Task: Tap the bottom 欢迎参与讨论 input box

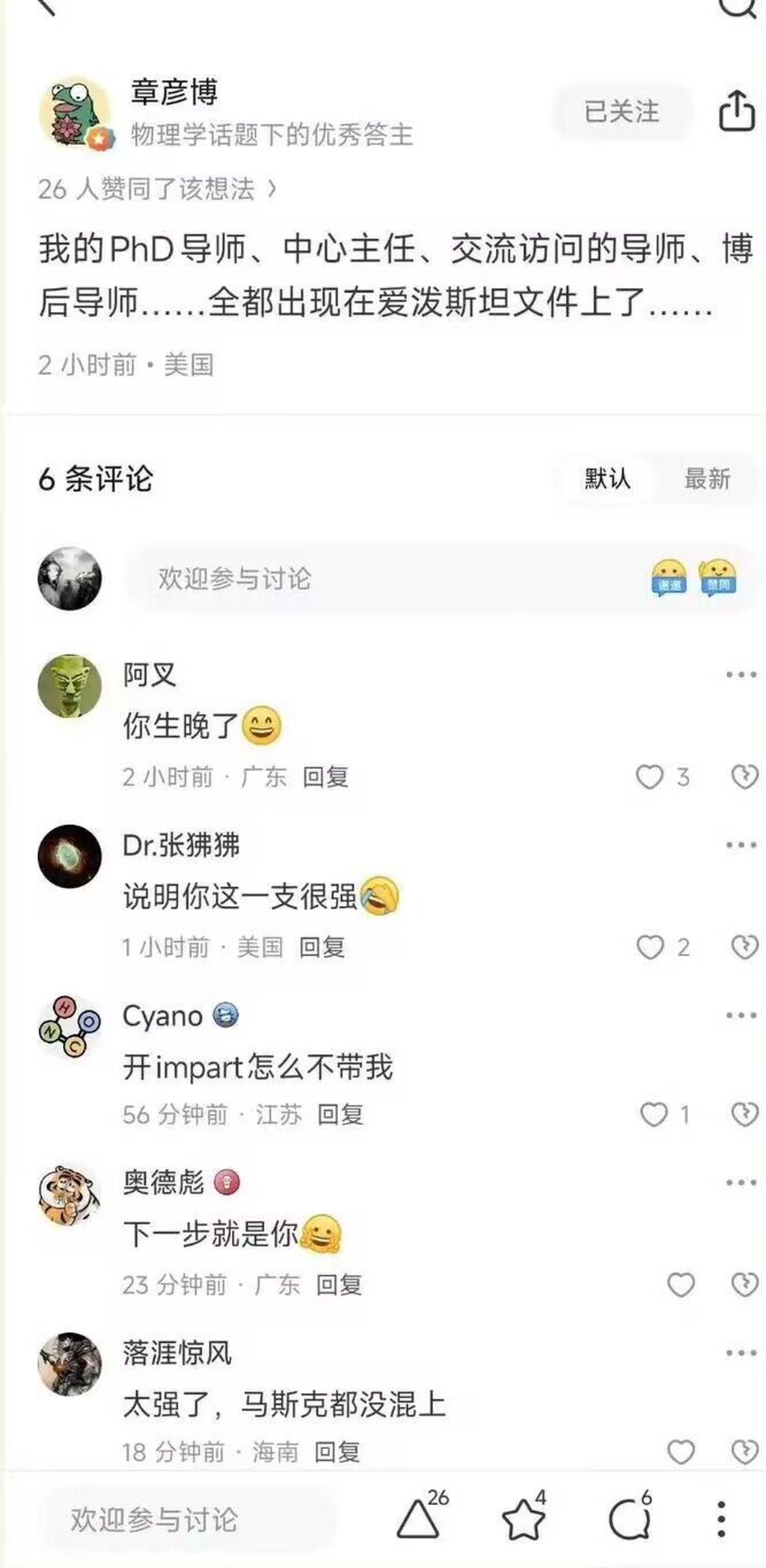Action: point(187,1519)
